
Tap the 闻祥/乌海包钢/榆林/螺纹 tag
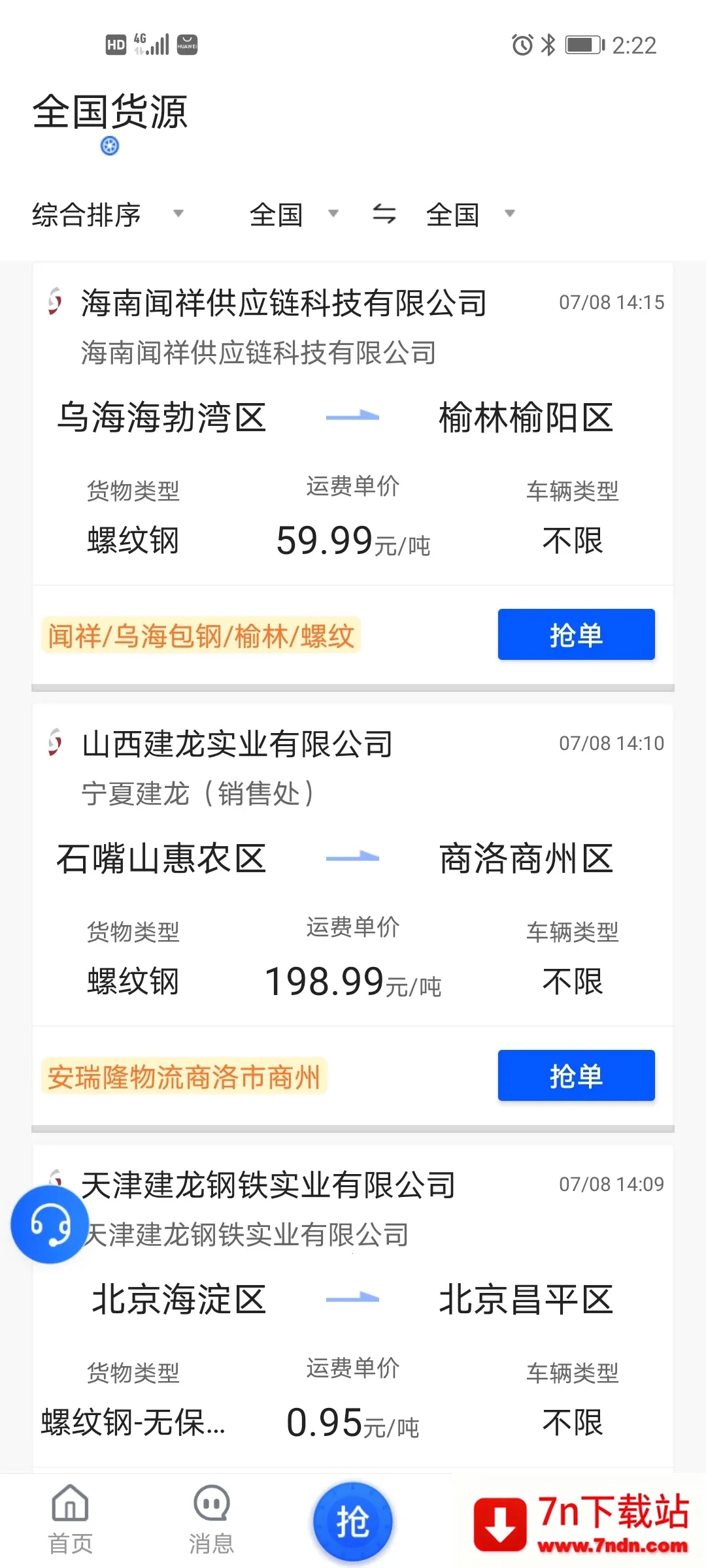click(203, 634)
